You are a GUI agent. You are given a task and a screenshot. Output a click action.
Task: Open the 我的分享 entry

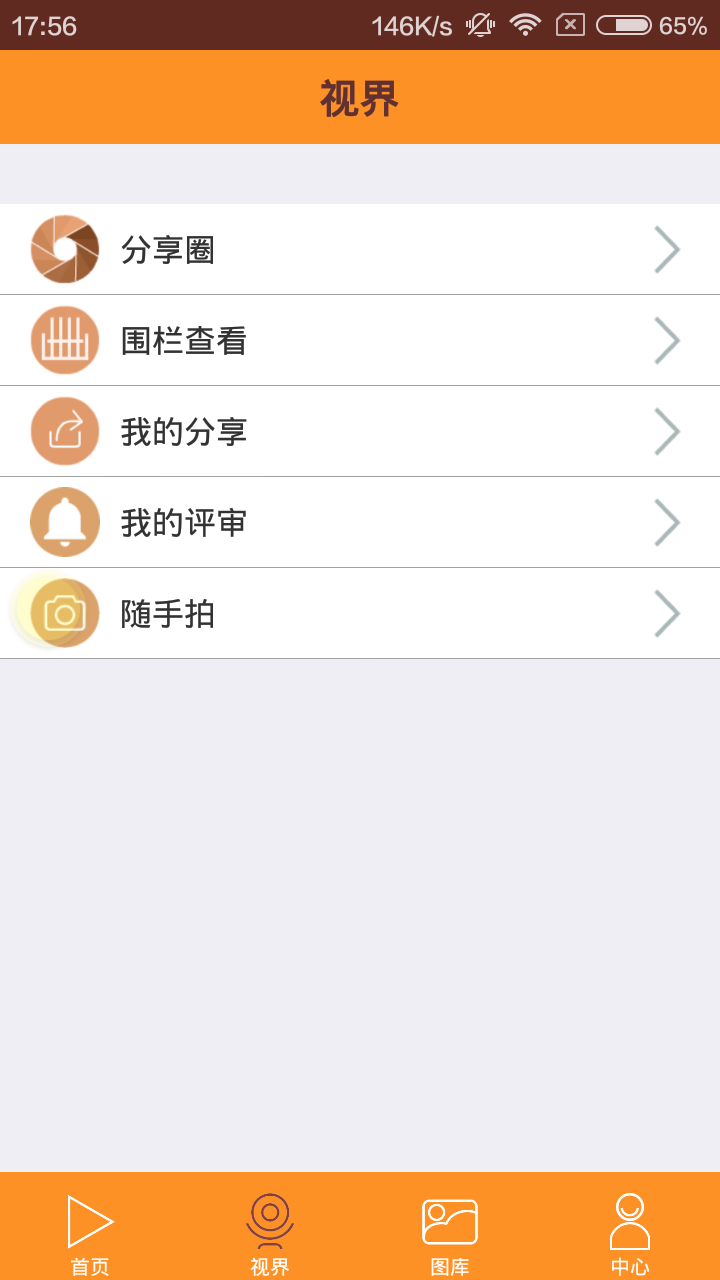pyautogui.click(x=360, y=430)
